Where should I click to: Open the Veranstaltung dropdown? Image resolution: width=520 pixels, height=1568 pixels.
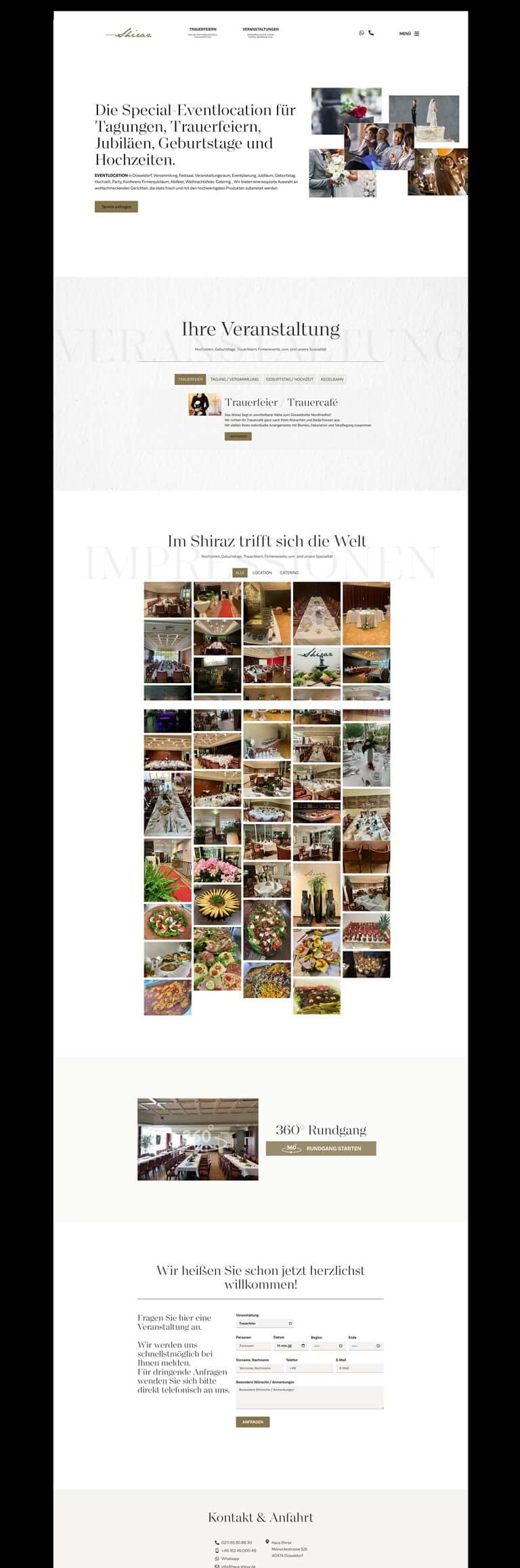pyautogui.click(x=265, y=1323)
